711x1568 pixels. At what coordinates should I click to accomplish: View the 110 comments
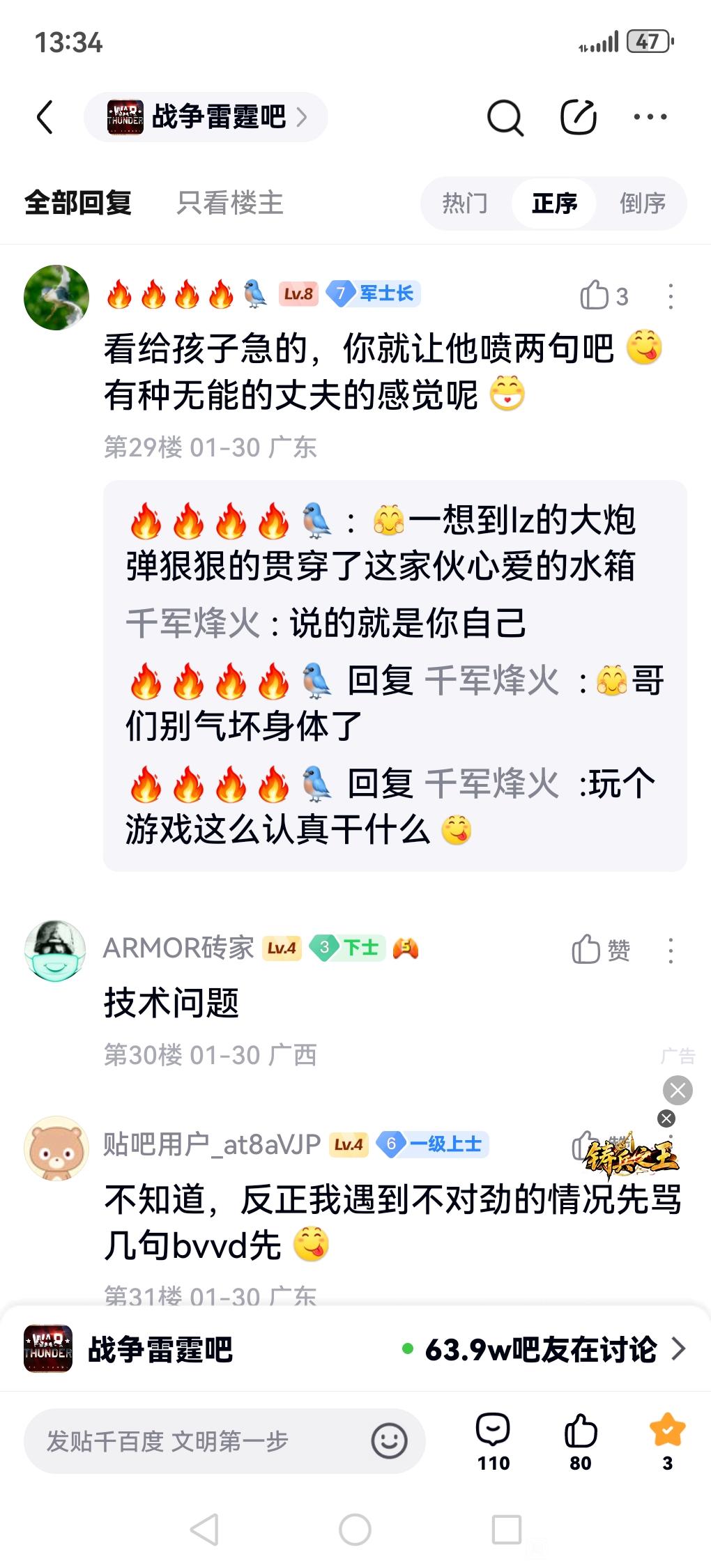pos(494,1441)
